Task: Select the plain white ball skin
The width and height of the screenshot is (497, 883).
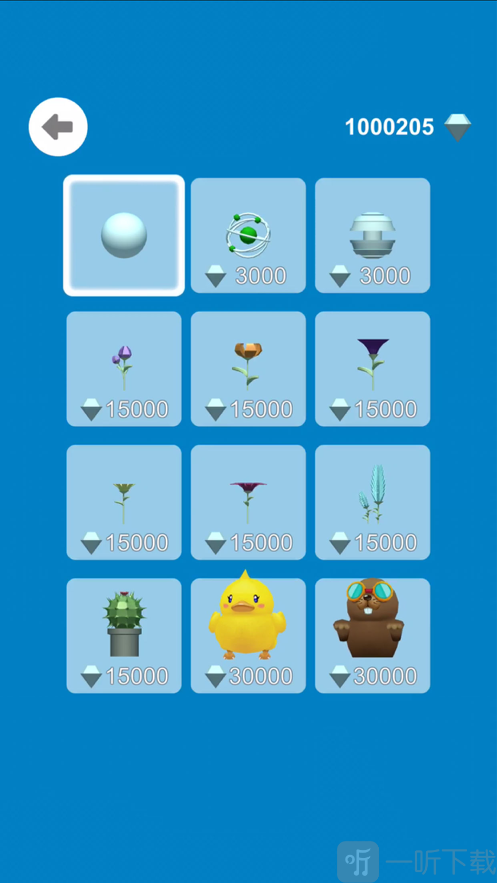Action: [124, 235]
